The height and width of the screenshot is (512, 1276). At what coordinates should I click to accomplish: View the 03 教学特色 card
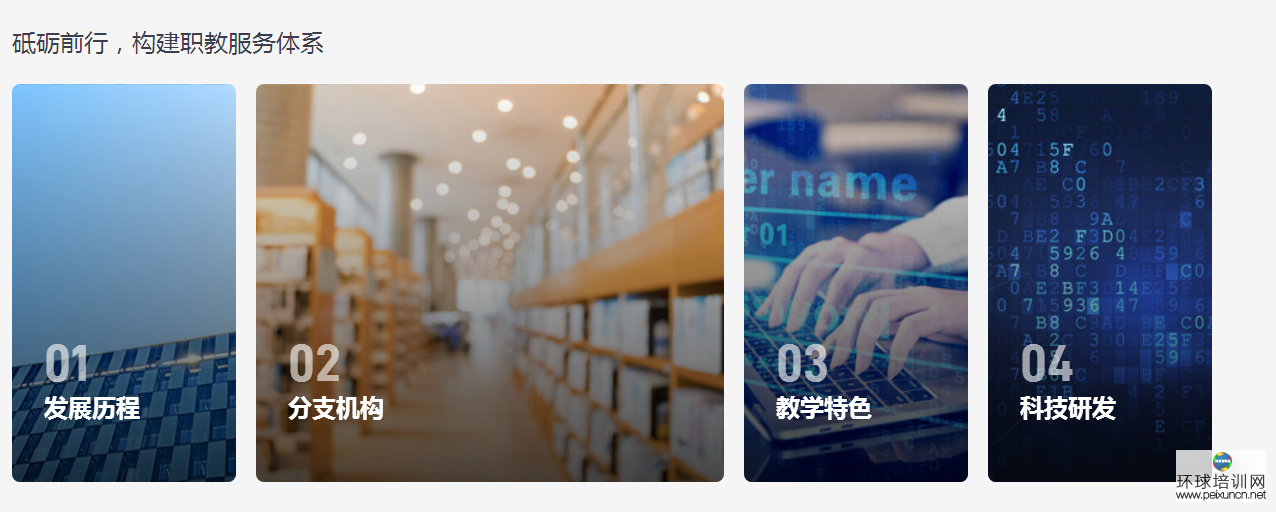tap(855, 283)
